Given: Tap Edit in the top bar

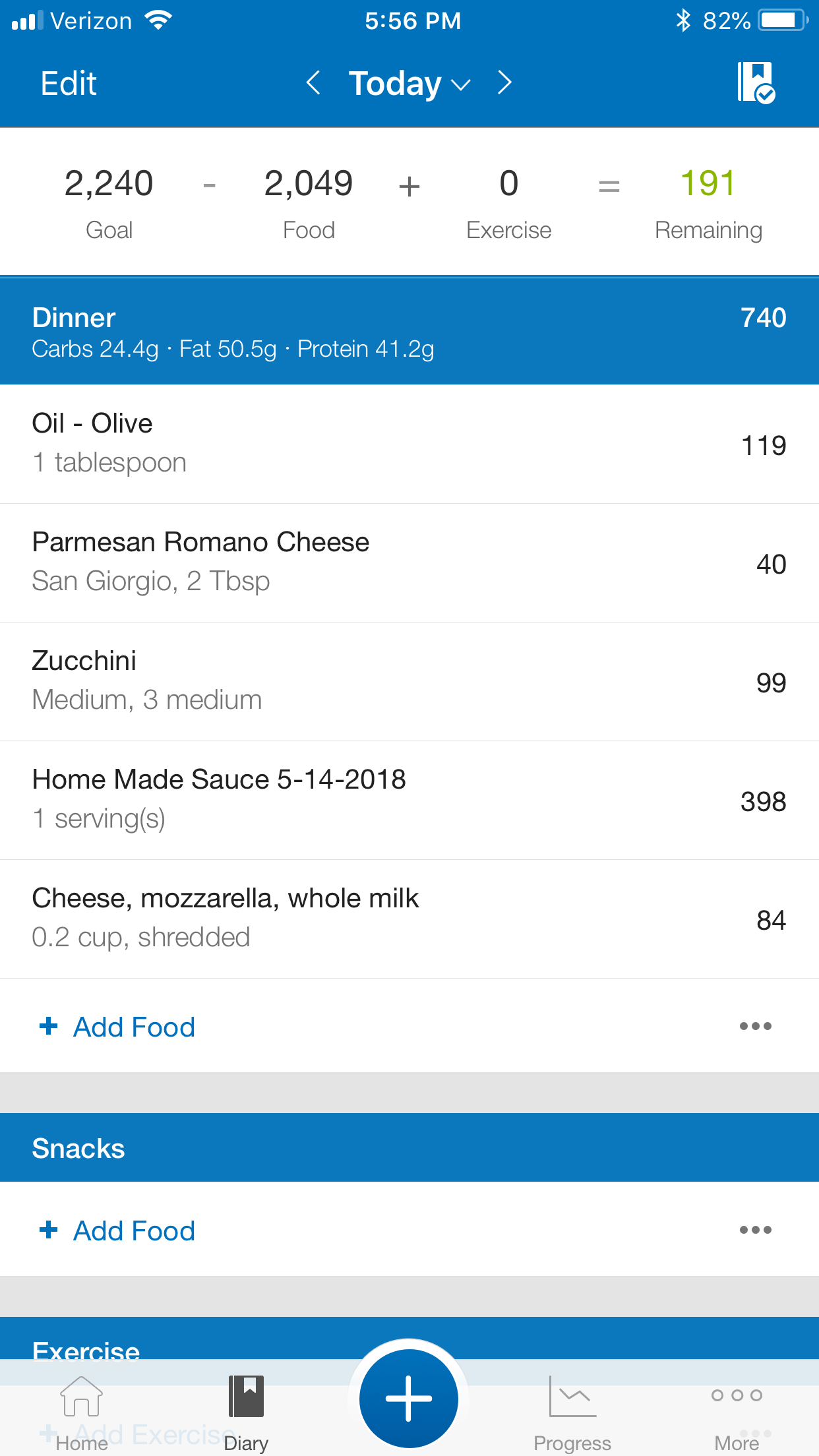Looking at the screenshot, I should pyautogui.click(x=69, y=84).
